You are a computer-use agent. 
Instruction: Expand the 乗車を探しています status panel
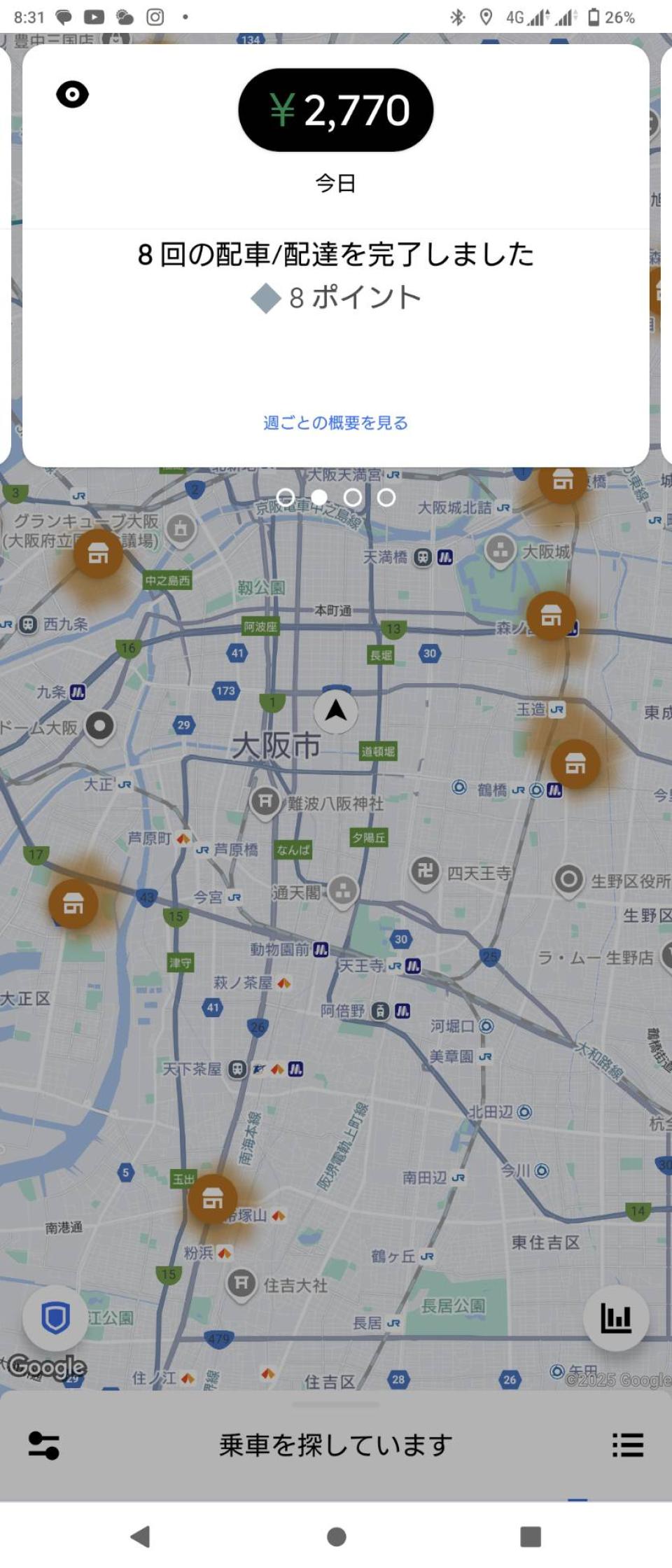click(x=335, y=1445)
